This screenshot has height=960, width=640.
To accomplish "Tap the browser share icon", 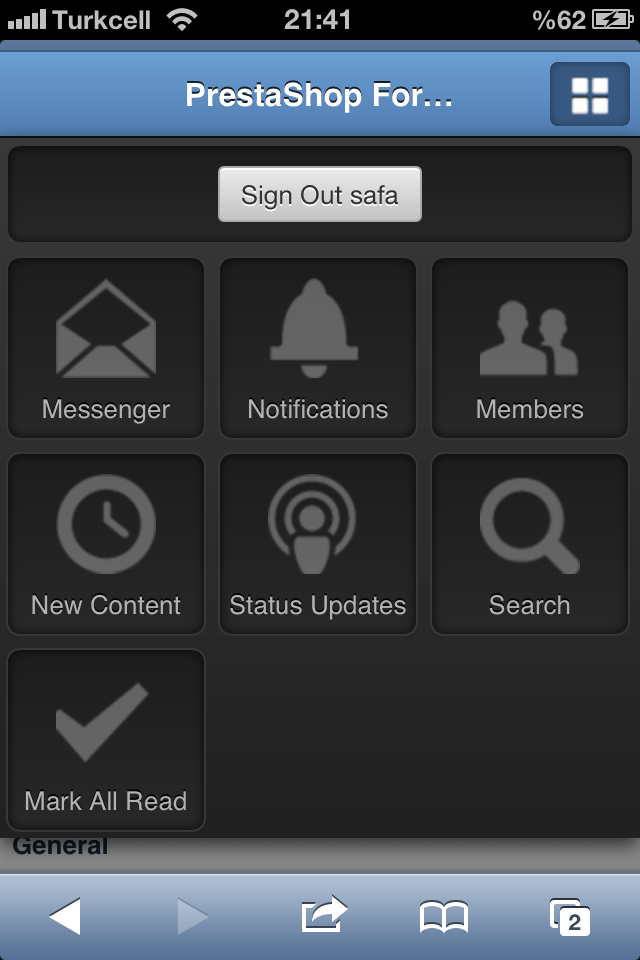I will pyautogui.click(x=323, y=915).
